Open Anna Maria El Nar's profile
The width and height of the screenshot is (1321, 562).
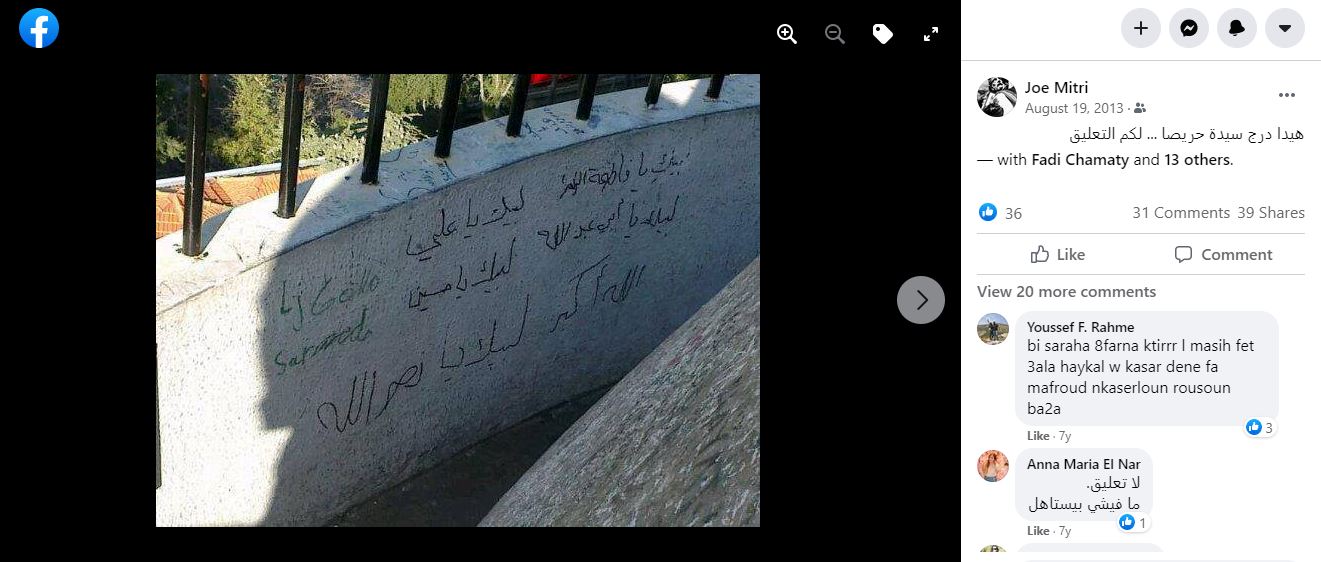[x=1083, y=464]
